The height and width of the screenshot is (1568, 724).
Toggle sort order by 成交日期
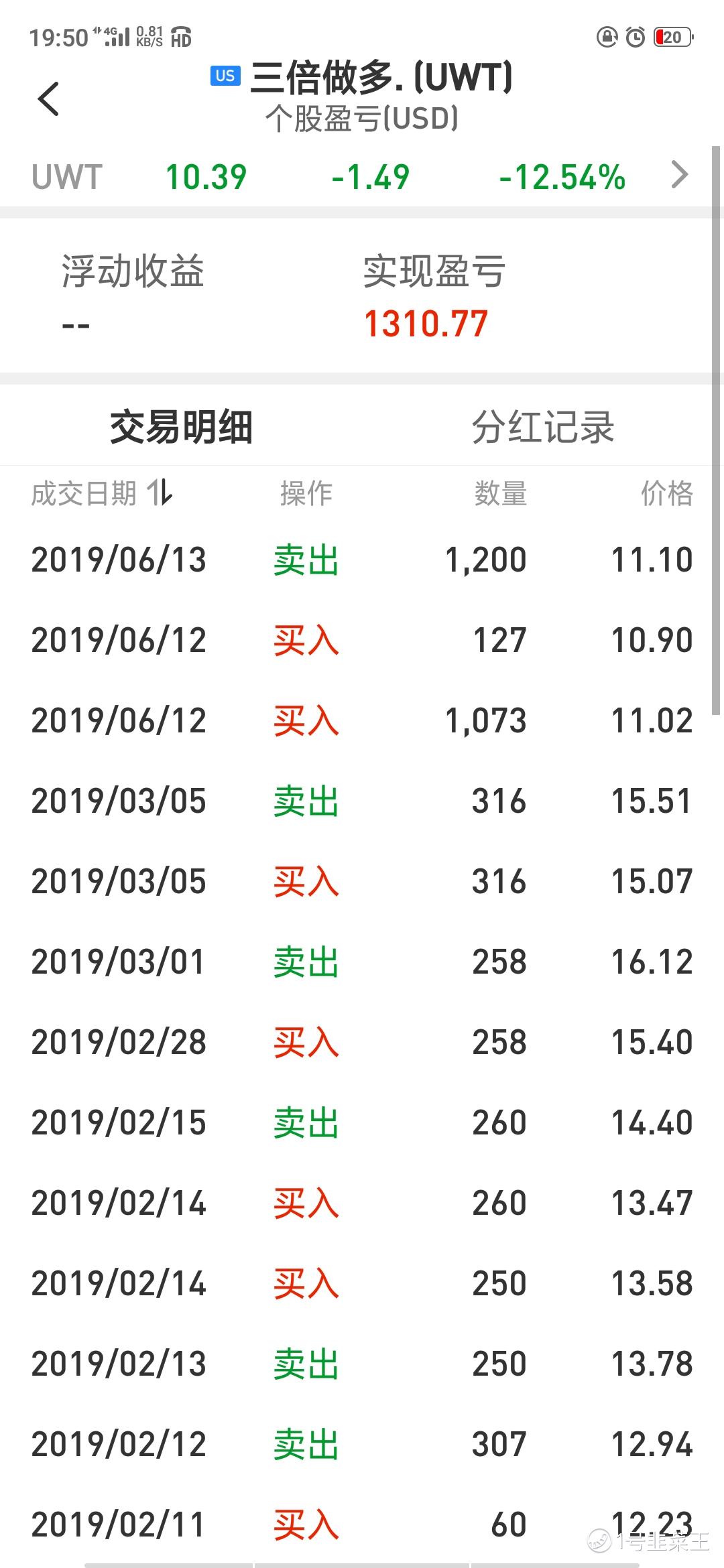coord(101,493)
